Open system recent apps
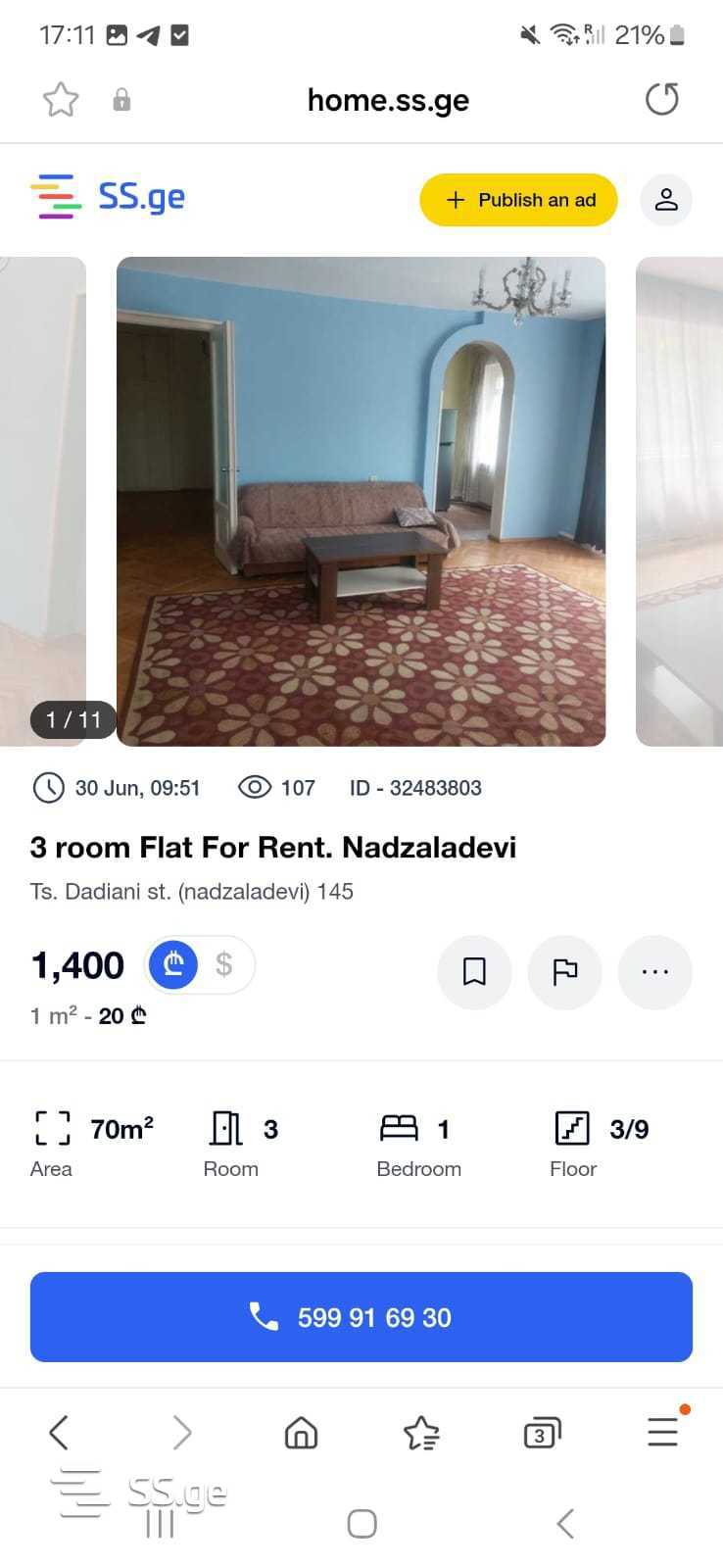This screenshot has width=723, height=1568. 160,1524
